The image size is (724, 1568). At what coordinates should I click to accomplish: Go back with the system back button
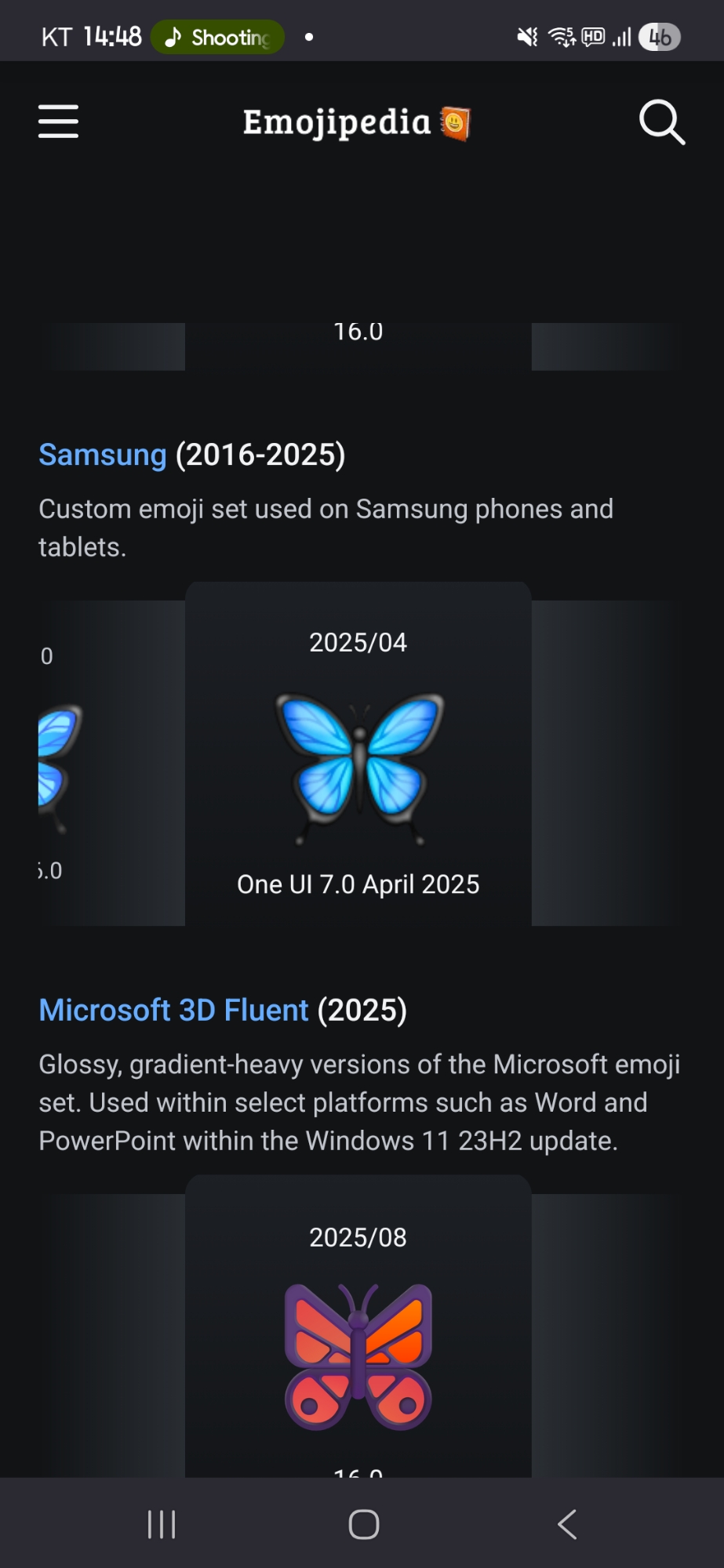pos(566,1525)
